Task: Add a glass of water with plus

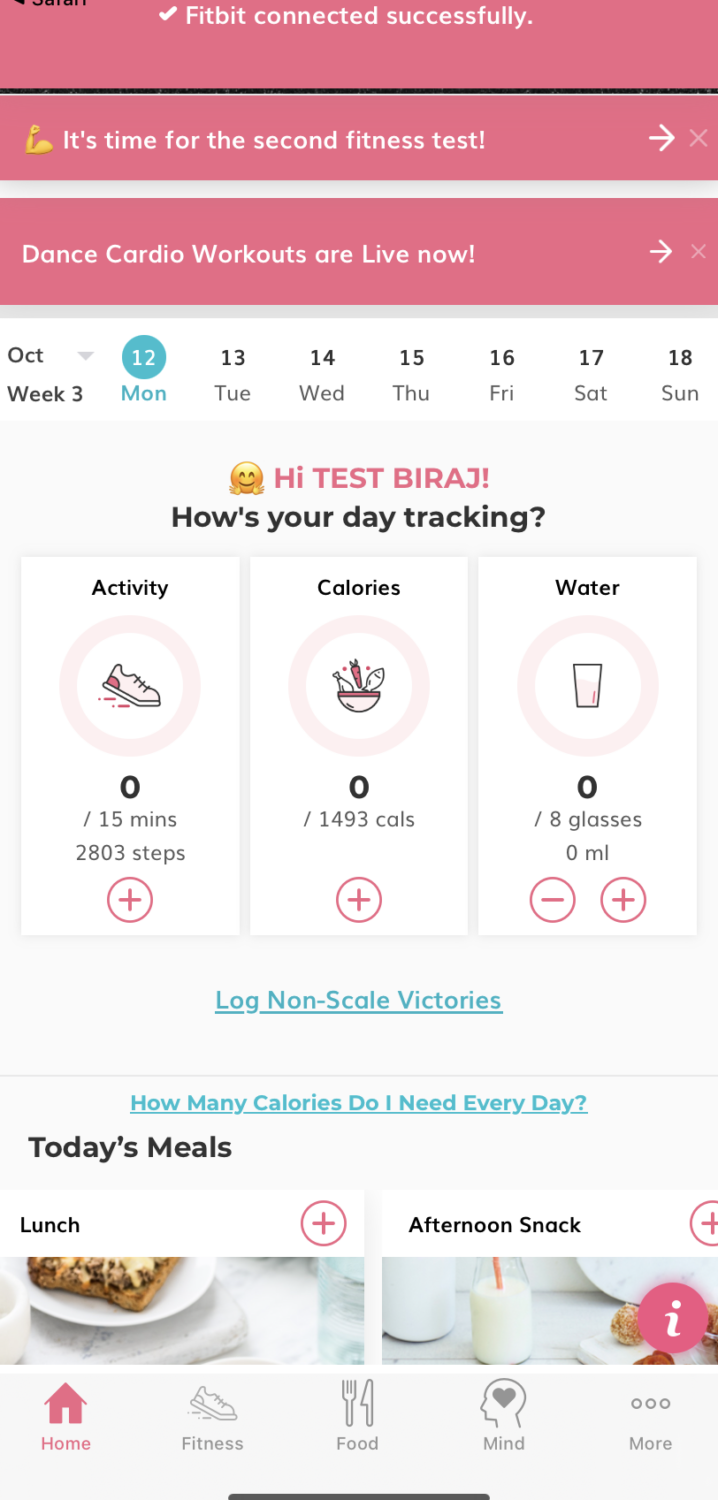Action: (x=623, y=900)
